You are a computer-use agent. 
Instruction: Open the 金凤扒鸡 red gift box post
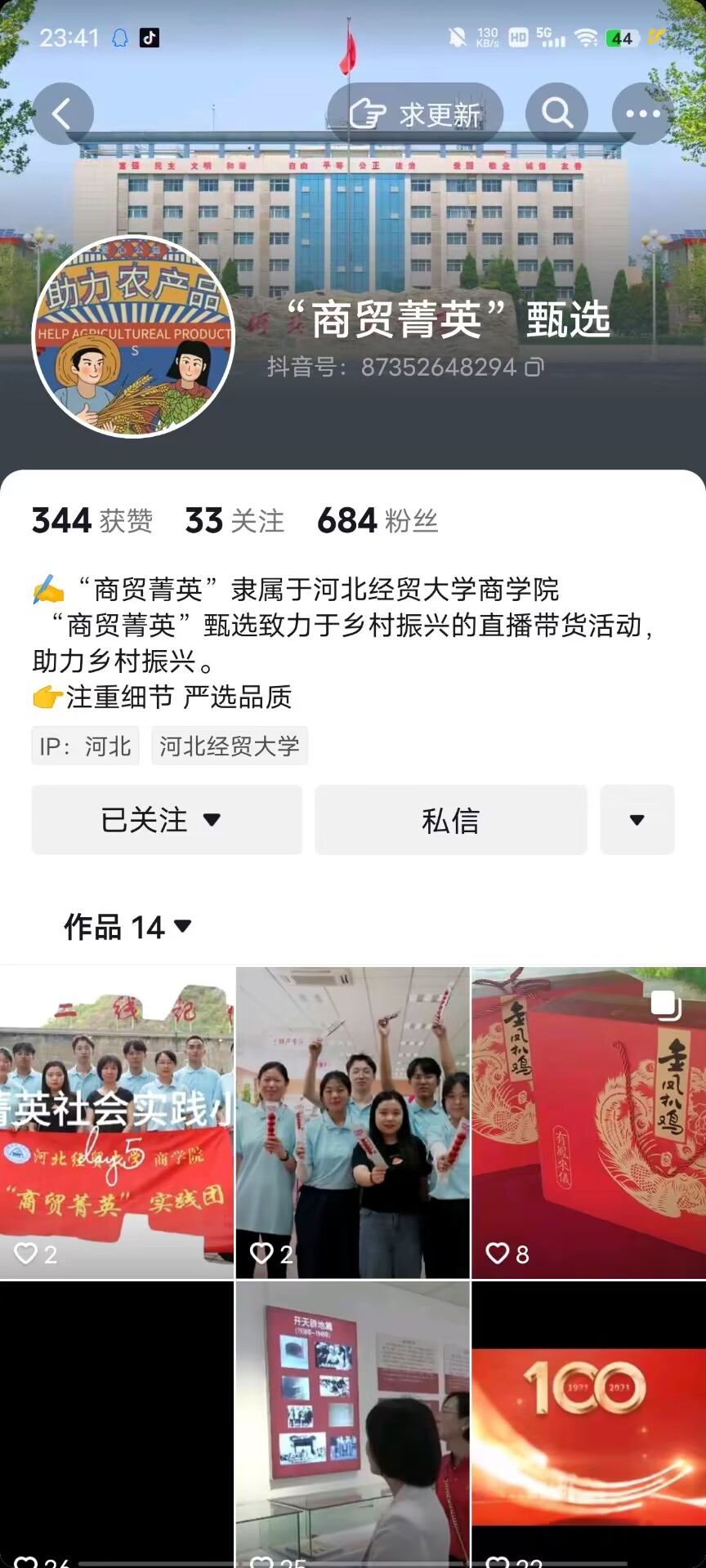point(588,1122)
